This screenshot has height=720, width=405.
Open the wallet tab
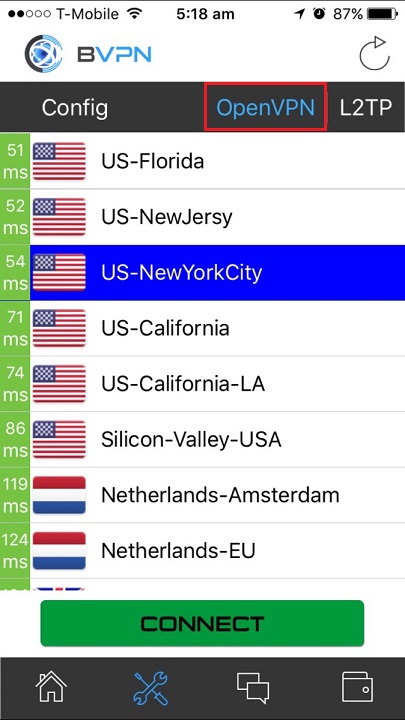(x=357, y=687)
